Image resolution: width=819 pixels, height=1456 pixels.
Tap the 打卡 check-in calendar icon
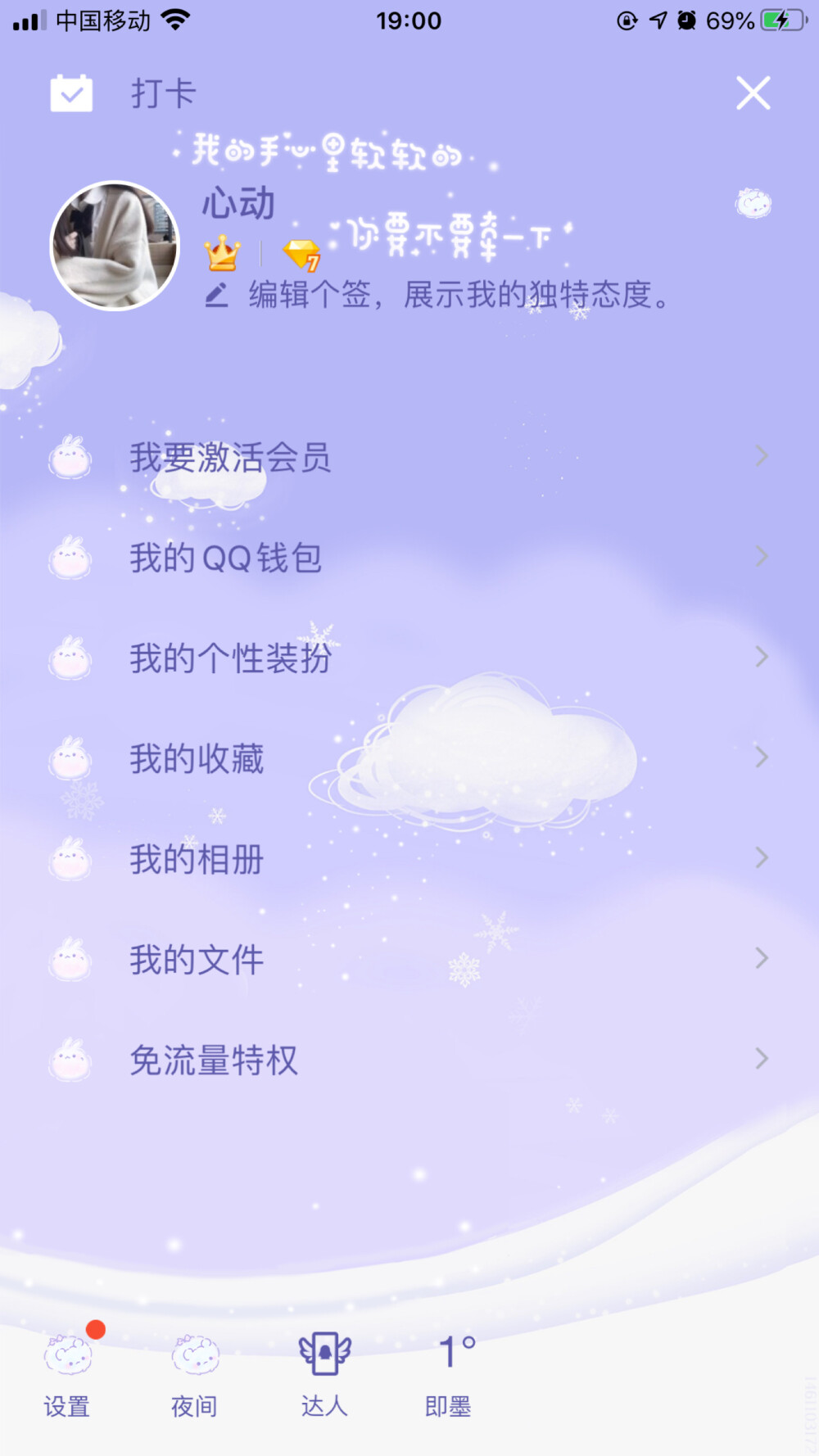(x=72, y=93)
